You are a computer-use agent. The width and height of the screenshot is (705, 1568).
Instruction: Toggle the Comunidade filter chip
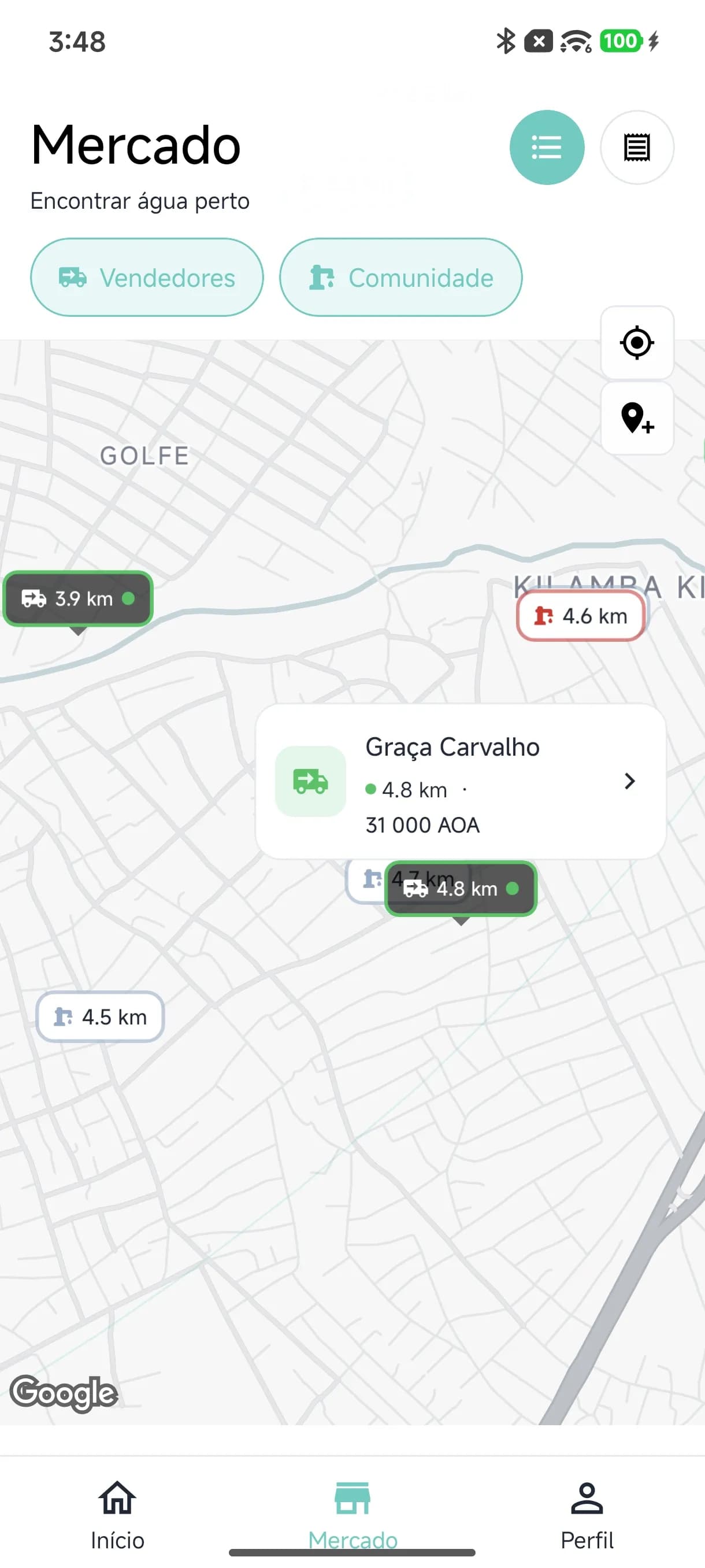coord(400,278)
